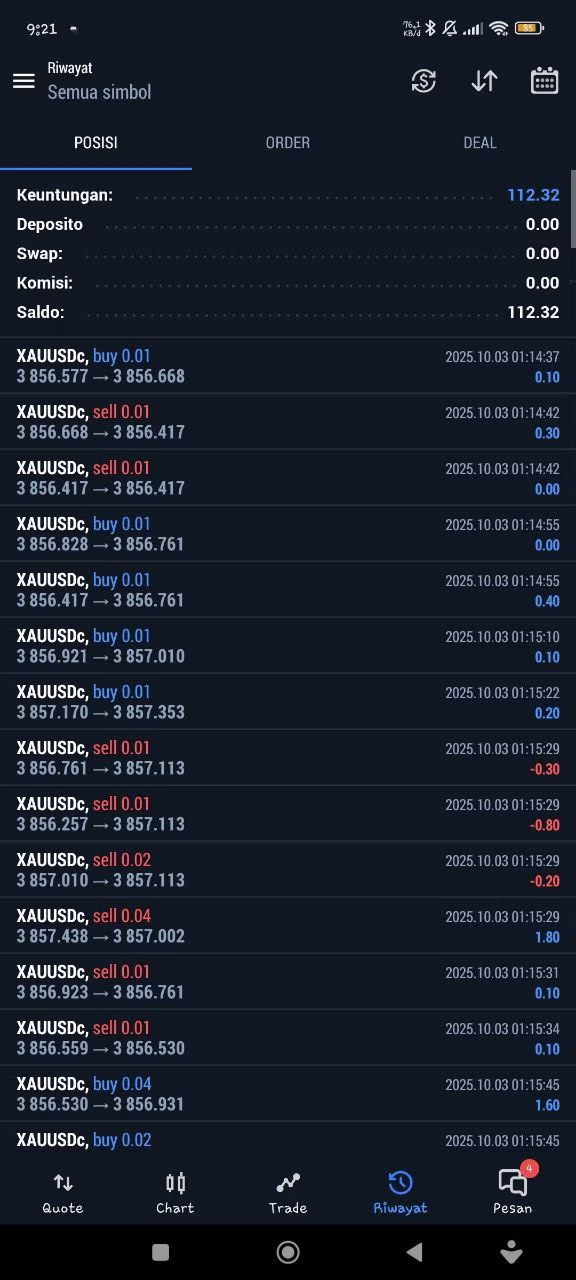Open Pesan messages tab

click(x=513, y=1193)
